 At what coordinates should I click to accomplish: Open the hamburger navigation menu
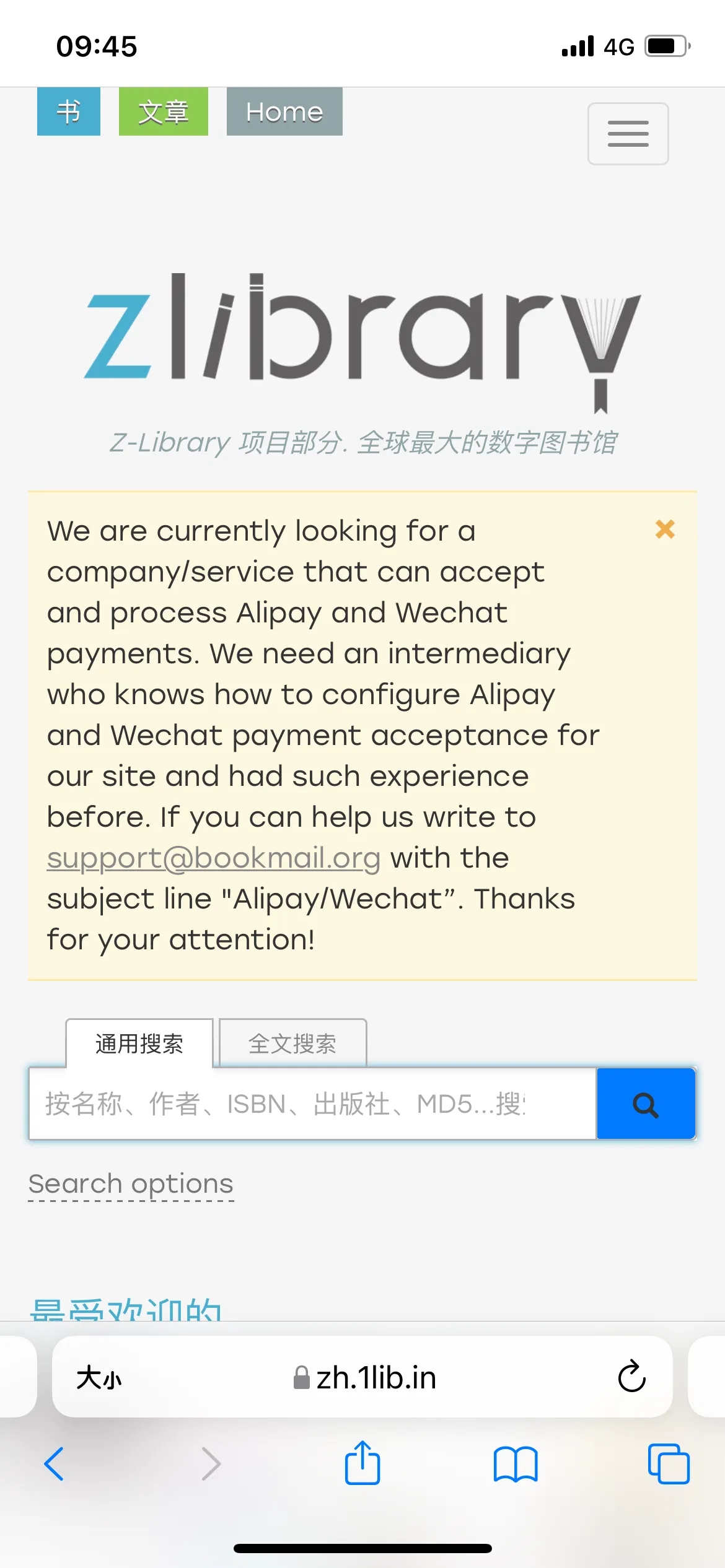pyautogui.click(x=628, y=134)
